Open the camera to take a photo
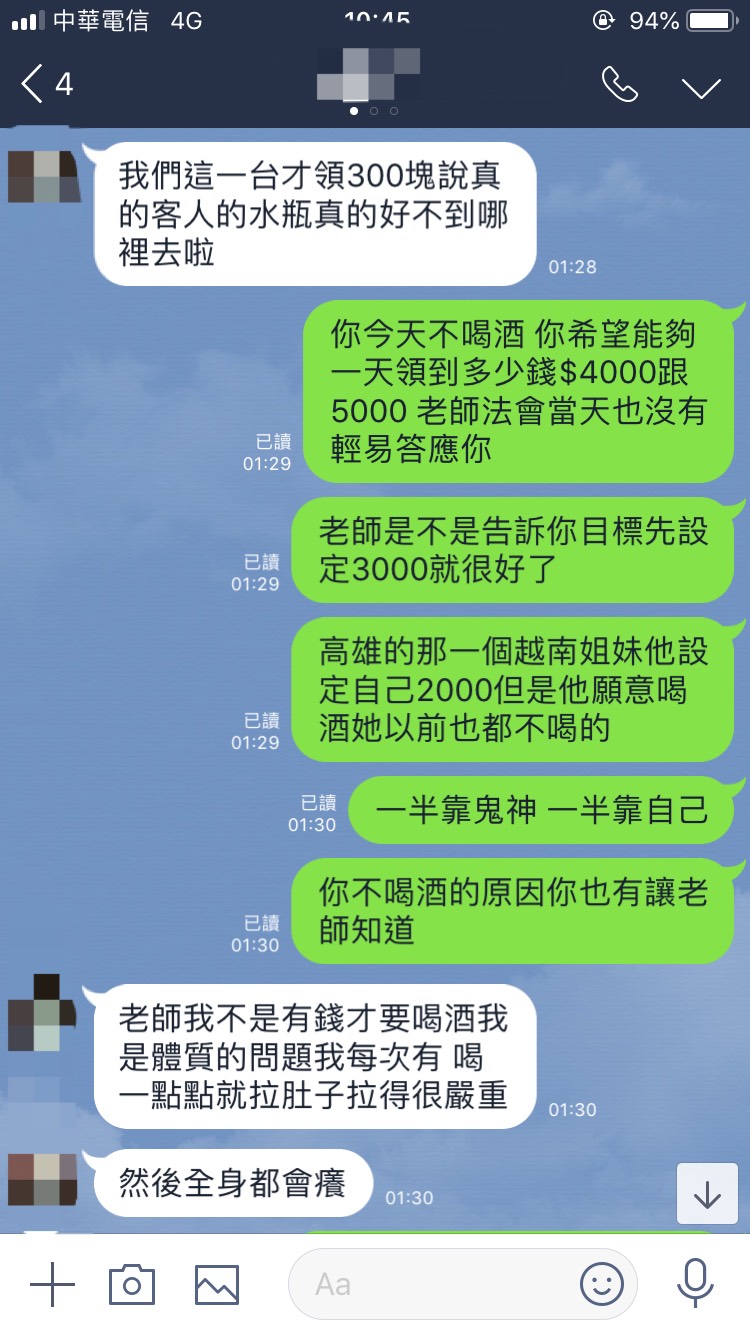The height and width of the screenshot is (1334, 750). coord(132,1284)
